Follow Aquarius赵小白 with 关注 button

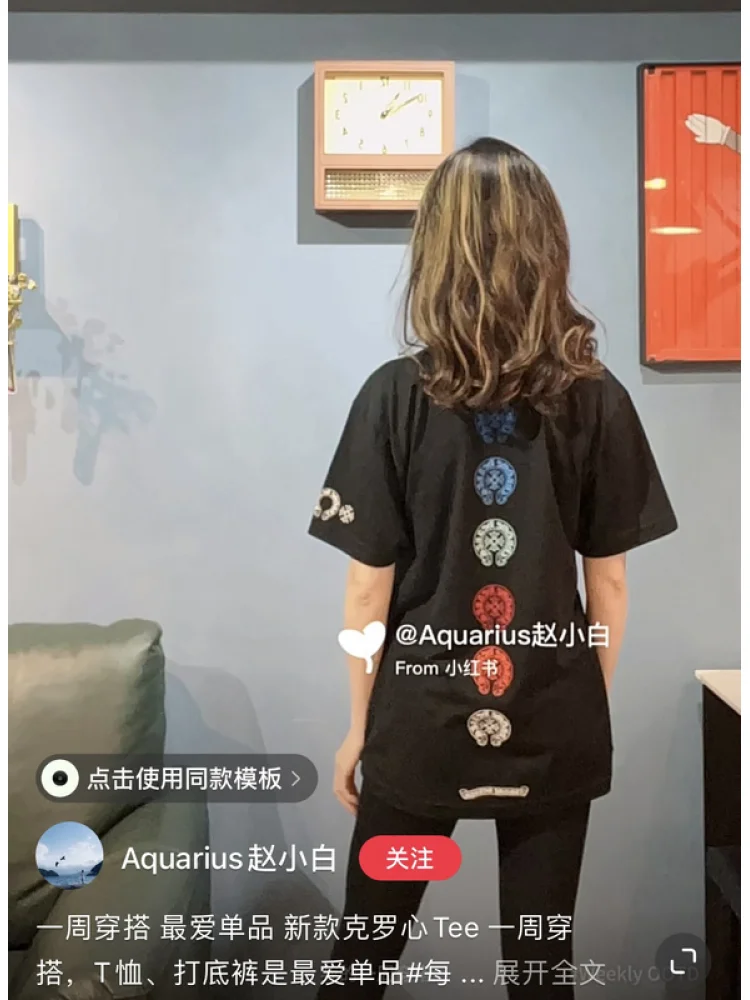[409, 858]
